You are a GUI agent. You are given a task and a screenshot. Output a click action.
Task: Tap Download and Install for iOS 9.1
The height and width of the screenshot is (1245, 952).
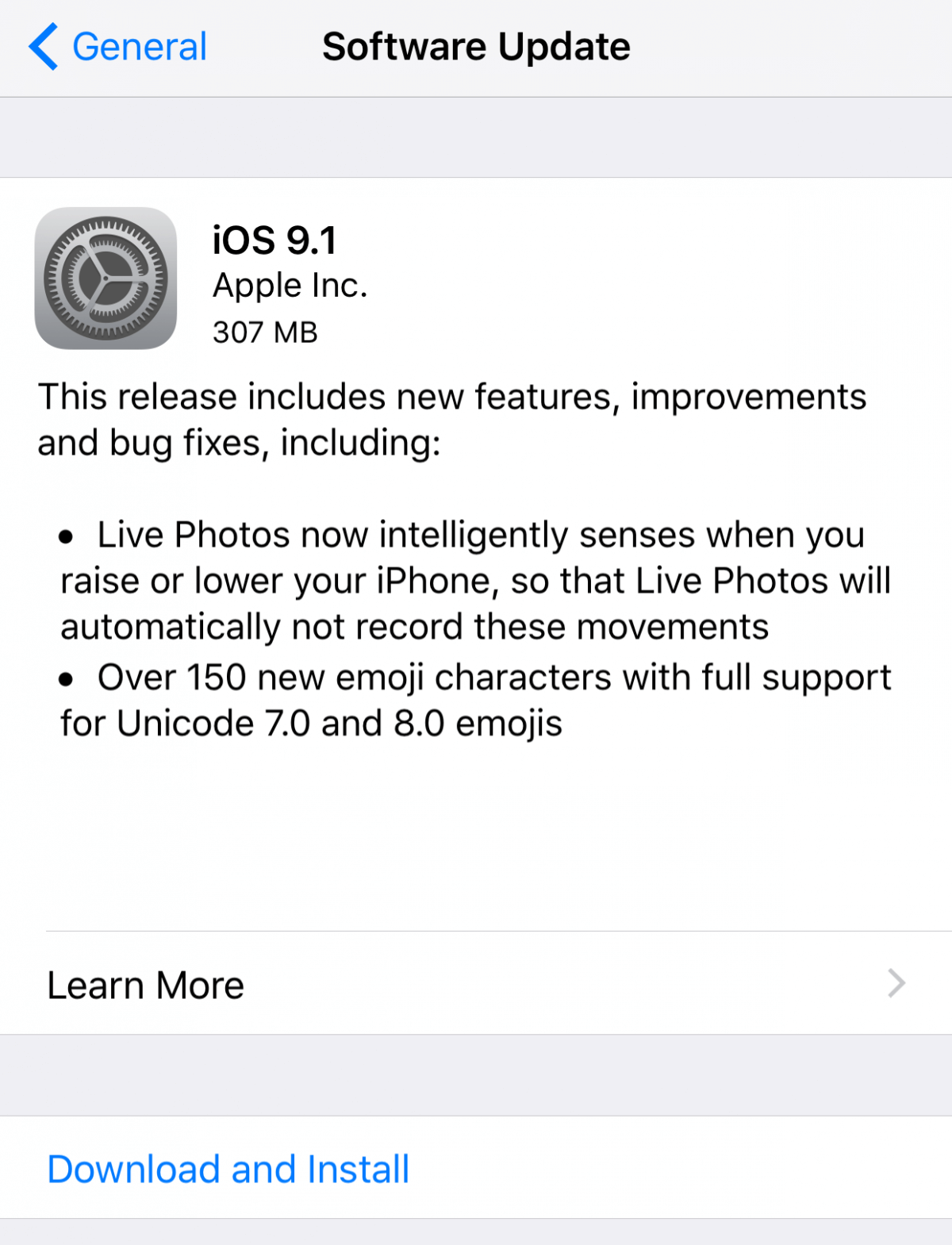point(228,1168)
